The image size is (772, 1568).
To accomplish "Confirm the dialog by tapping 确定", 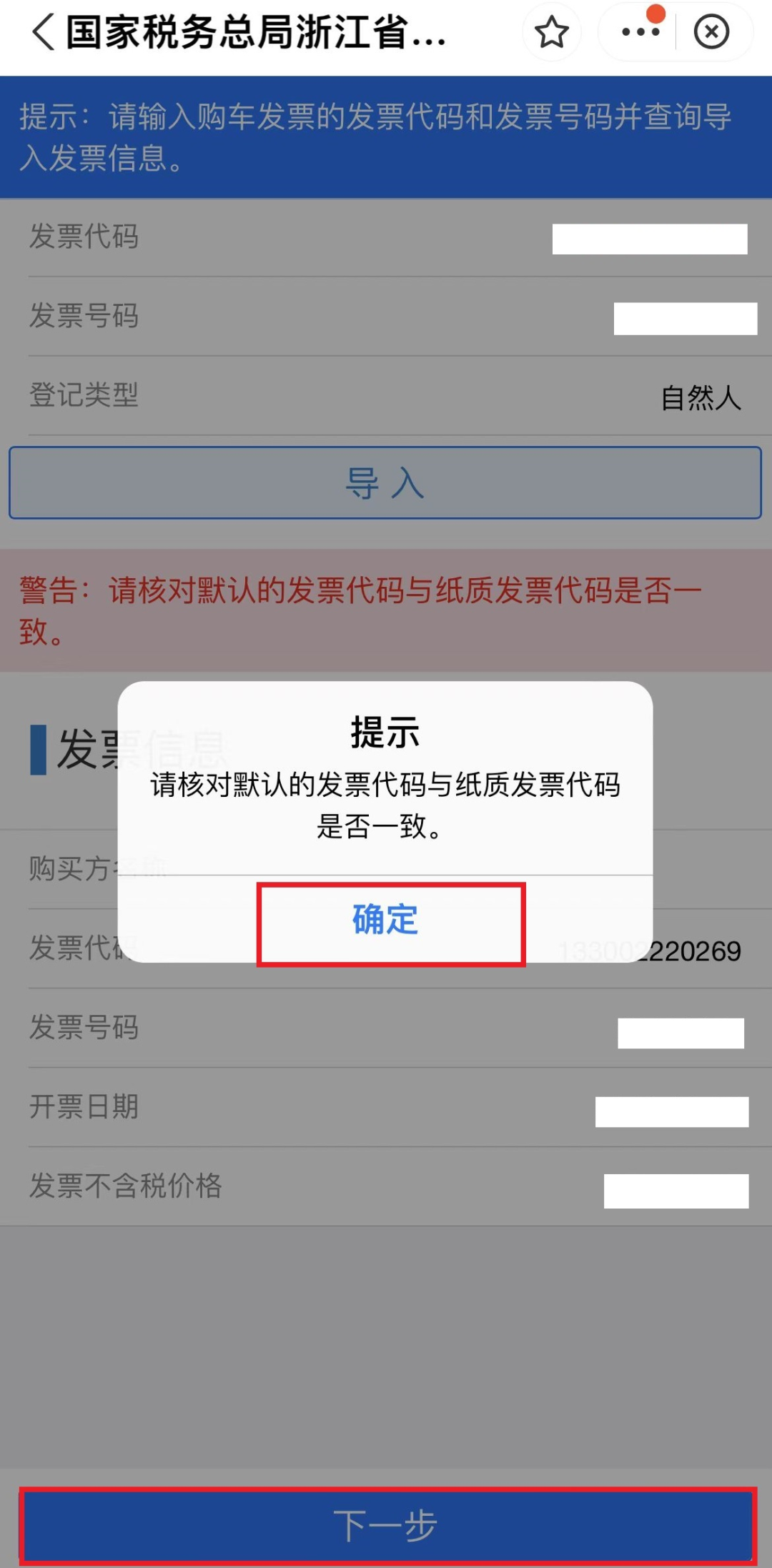I will tap(385, 921).
